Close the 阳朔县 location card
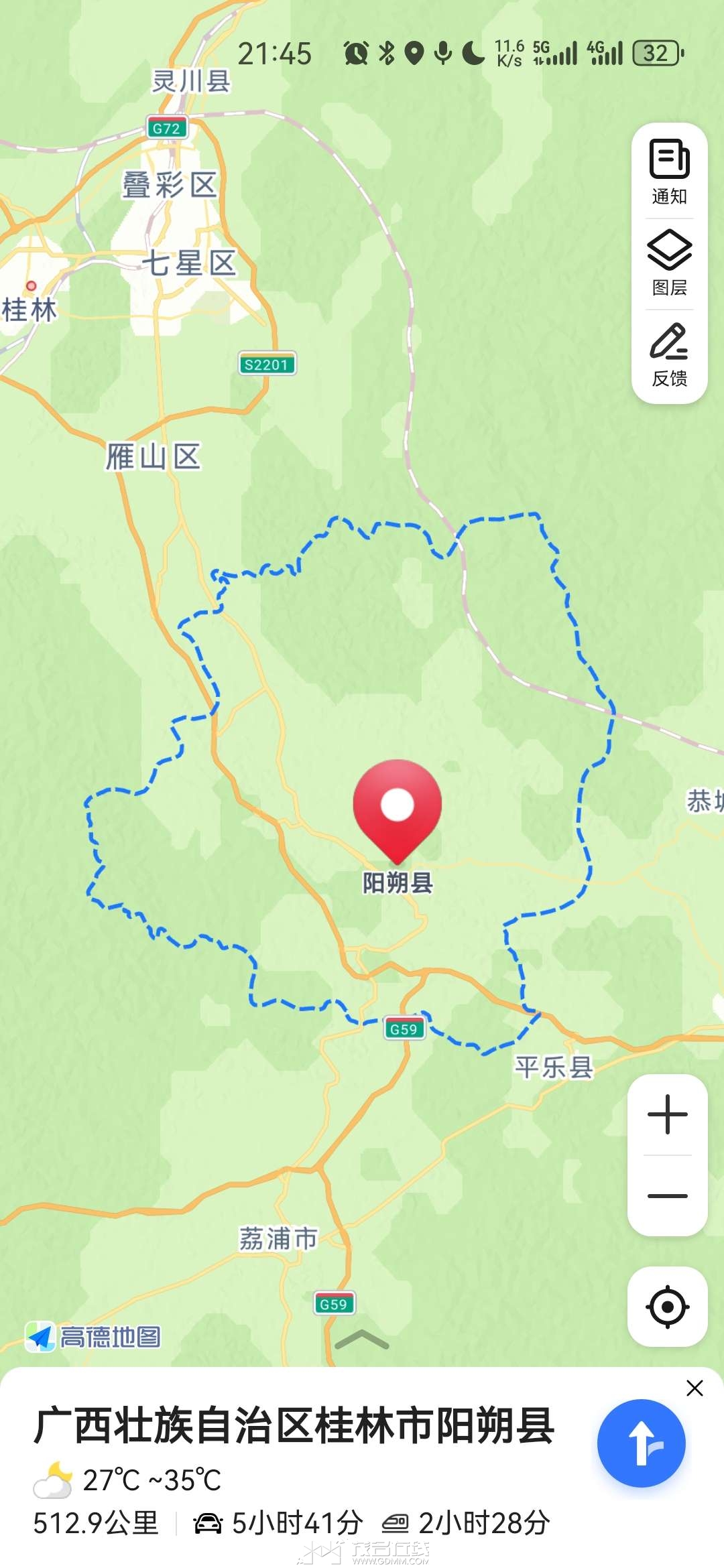 tap(695, 1388)
